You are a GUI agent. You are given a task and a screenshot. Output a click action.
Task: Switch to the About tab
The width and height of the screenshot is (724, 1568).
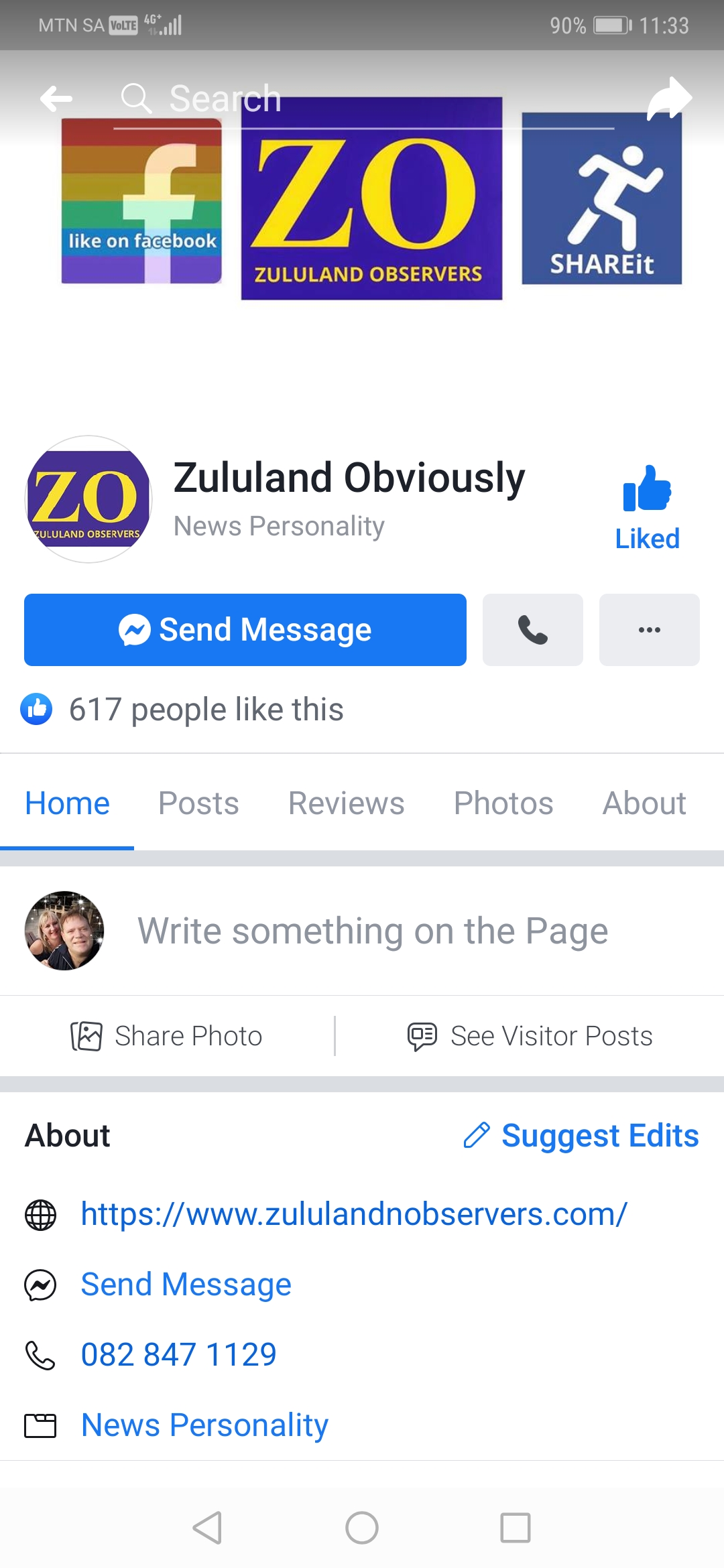644,803
